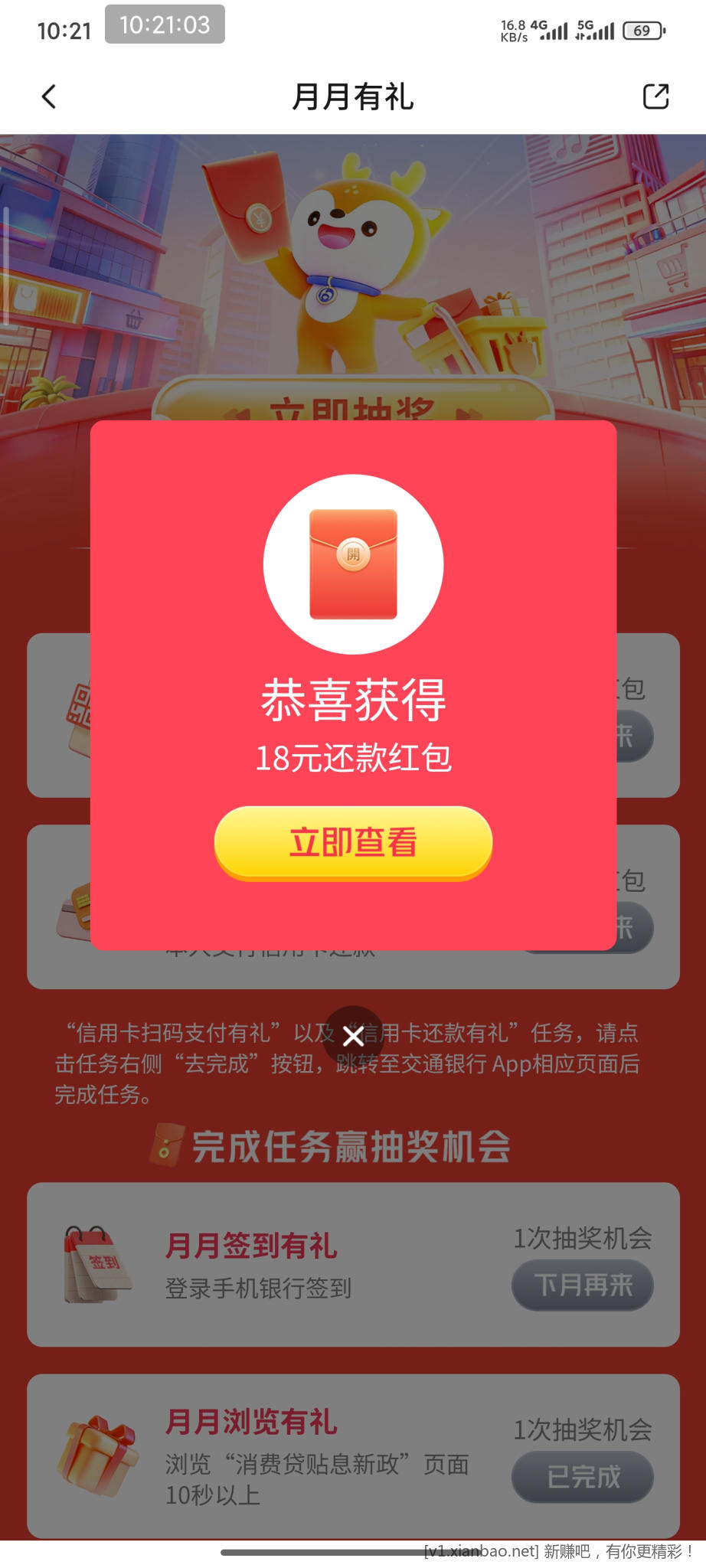The height and width of the screenshot is (1568, 706).
Task: Dismiss the red packet popup
Action: pos(353,1036)
